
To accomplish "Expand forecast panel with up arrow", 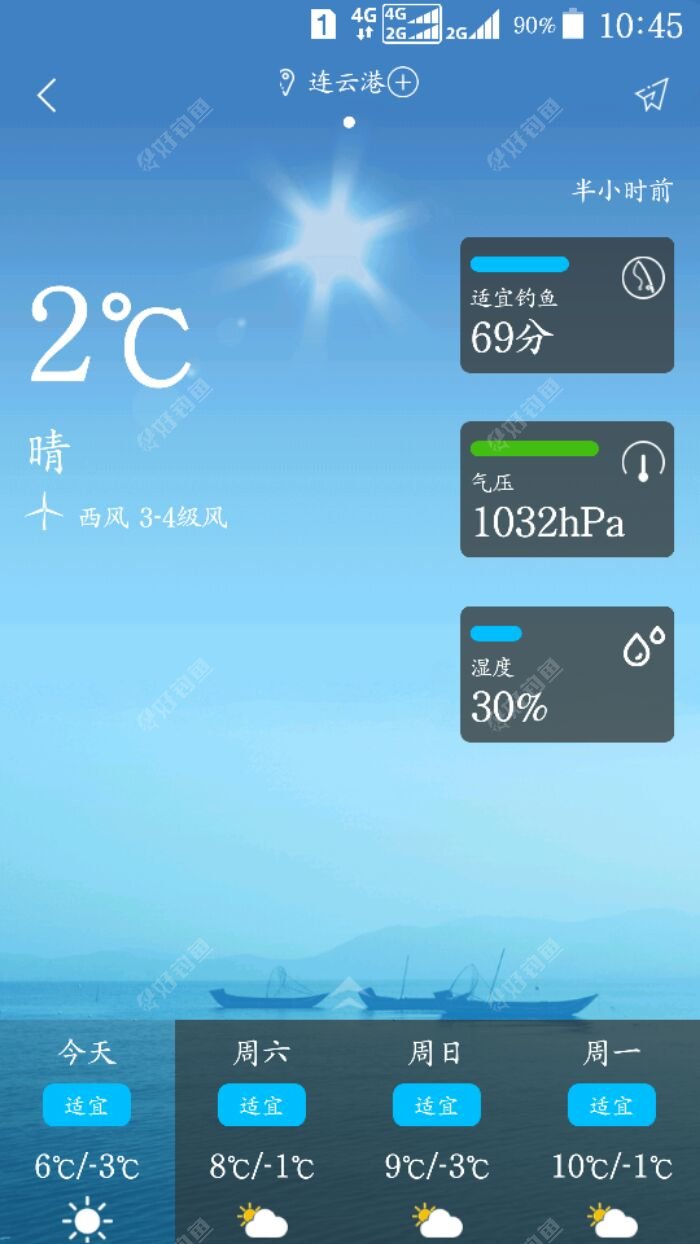I will point(349,995).
